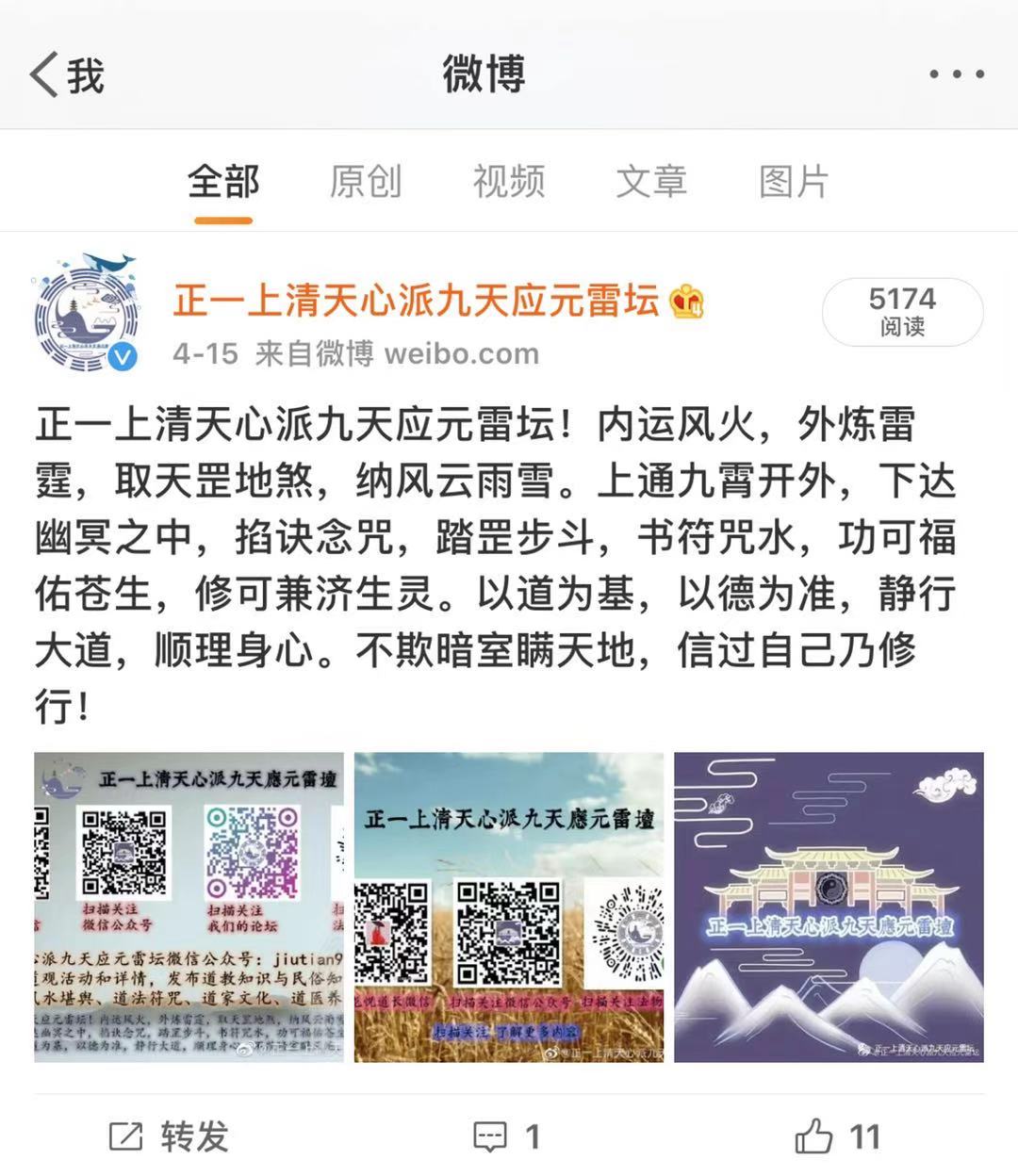Screen dimensions: 1018x1176
Task: Open the username 正一上清天心派九天应元雷坛
Action: (415, 302)
